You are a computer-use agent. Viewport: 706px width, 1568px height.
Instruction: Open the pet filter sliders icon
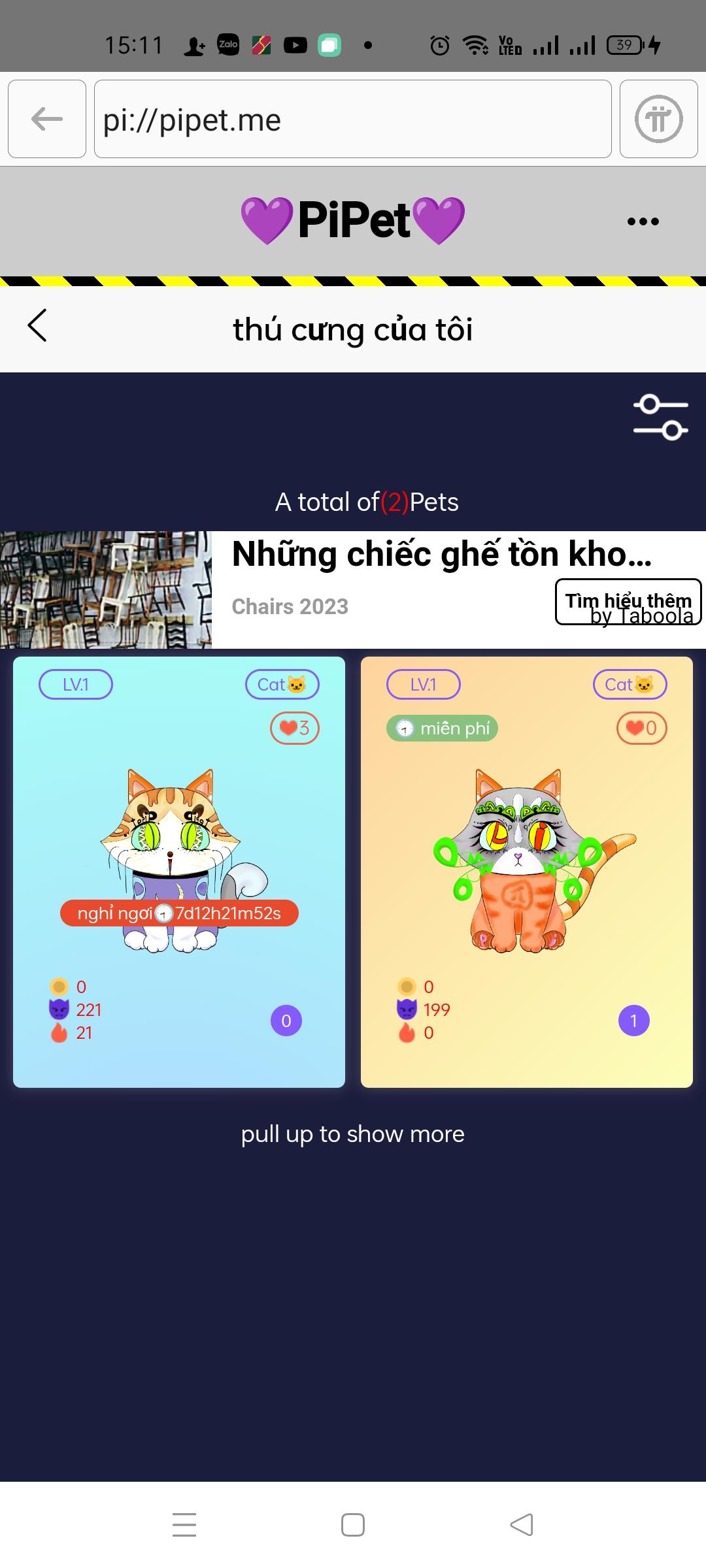coord(660,417)
